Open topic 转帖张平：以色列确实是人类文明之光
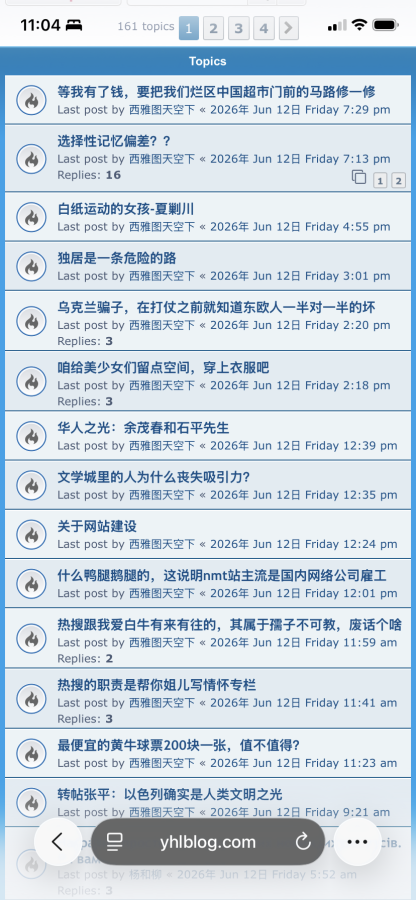This screenshot has width=416, height=900. coord(170,794)
